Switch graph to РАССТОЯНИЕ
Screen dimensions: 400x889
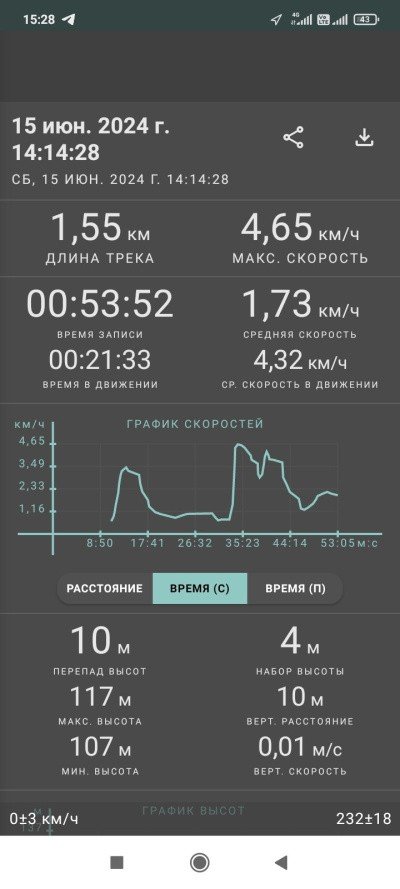tap(105, 588)
